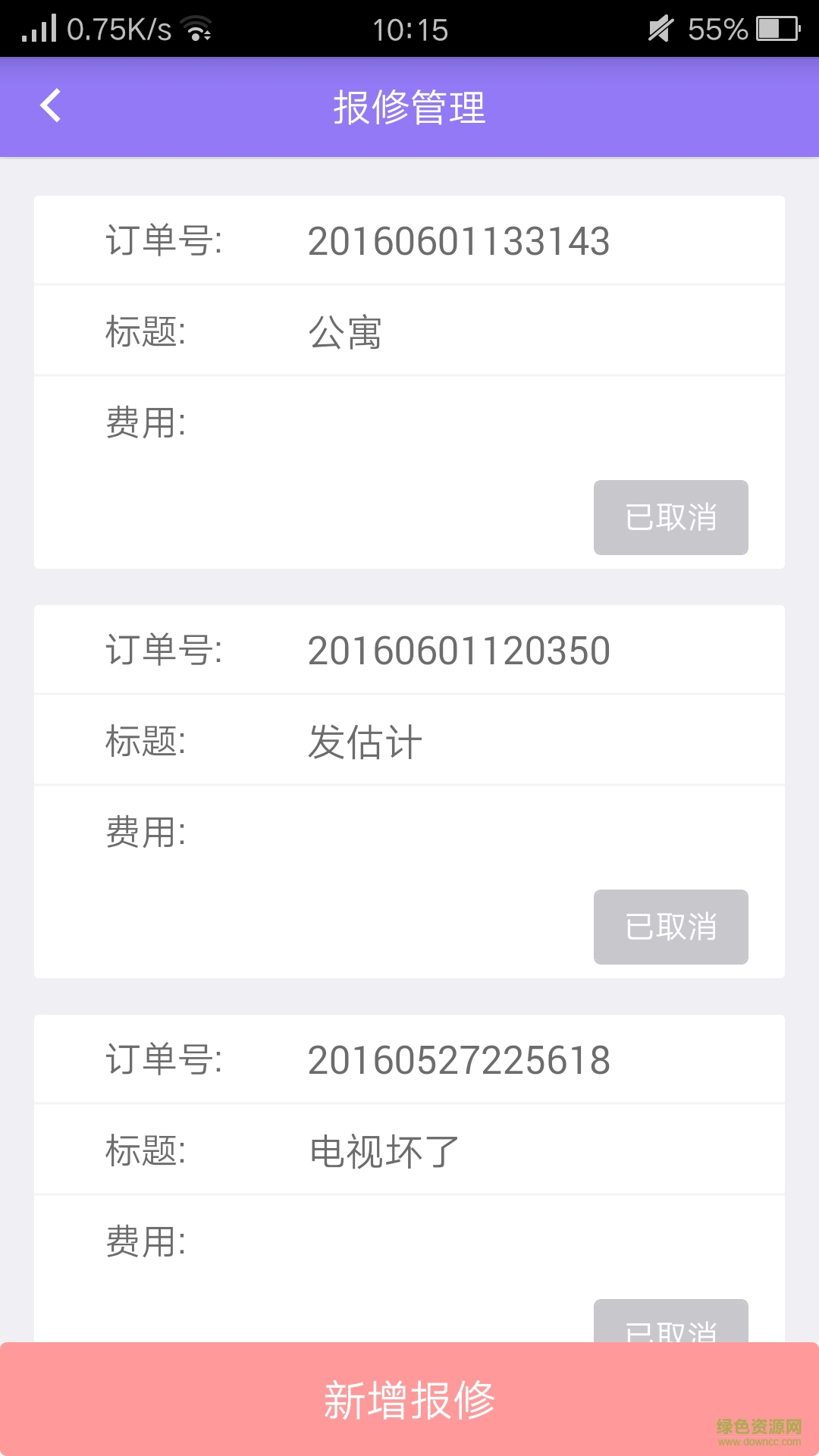The width and height of the screenshot is (819, 1456).
Task: Select order number 20160527225618
Action: tap(458, 1060)
